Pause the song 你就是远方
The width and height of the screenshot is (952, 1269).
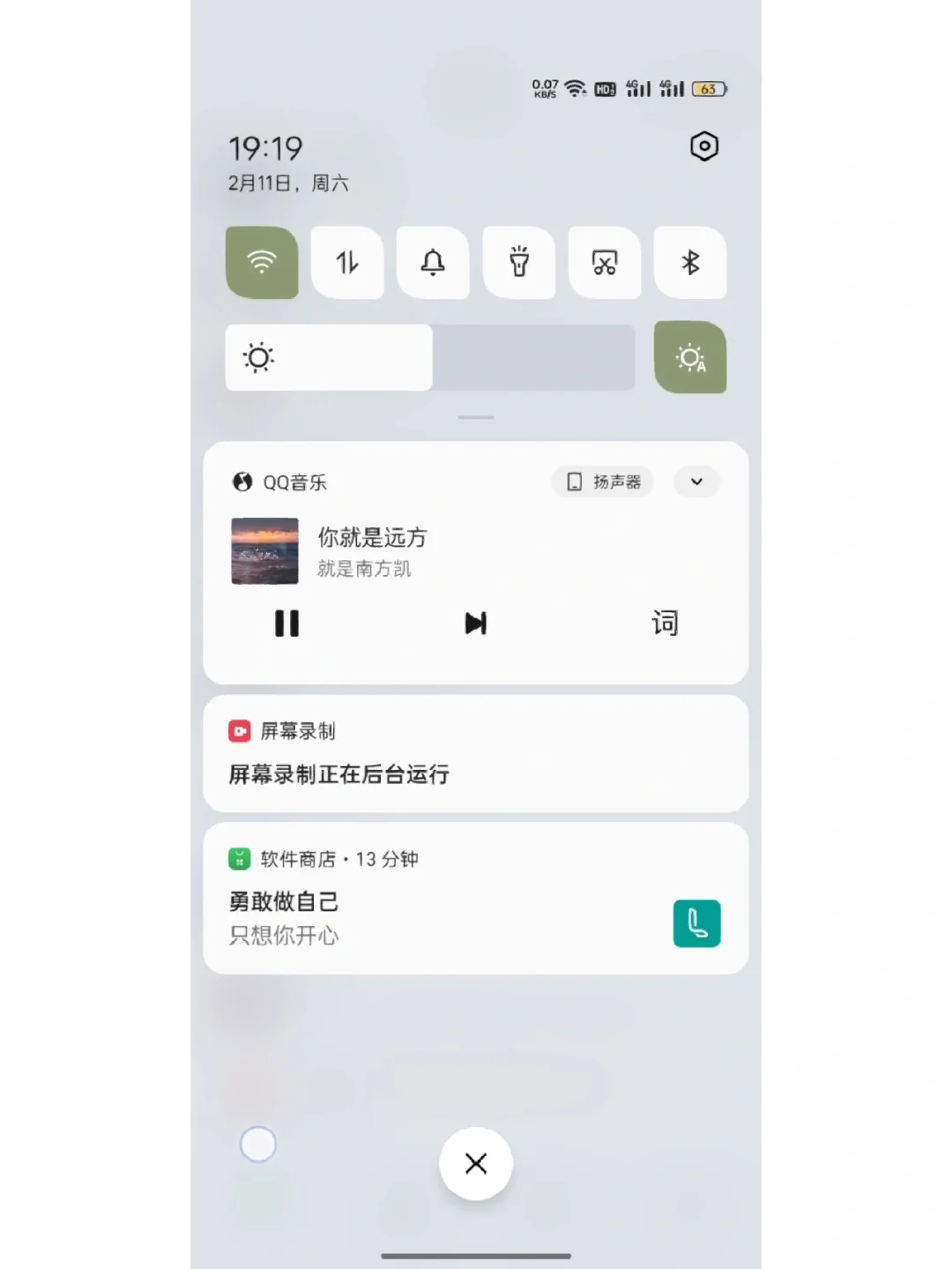286,623
